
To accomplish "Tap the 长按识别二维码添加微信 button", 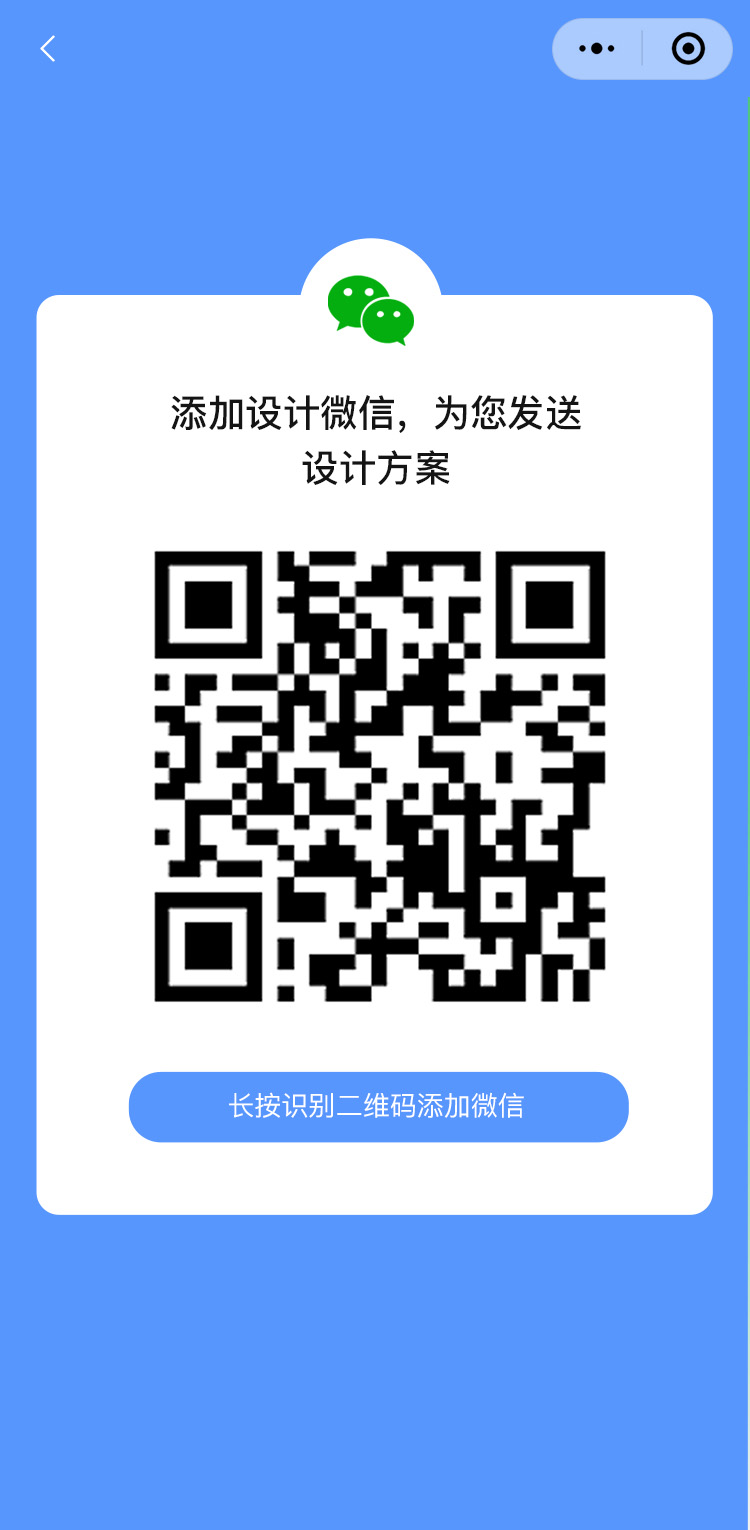I will point(378,1106).
